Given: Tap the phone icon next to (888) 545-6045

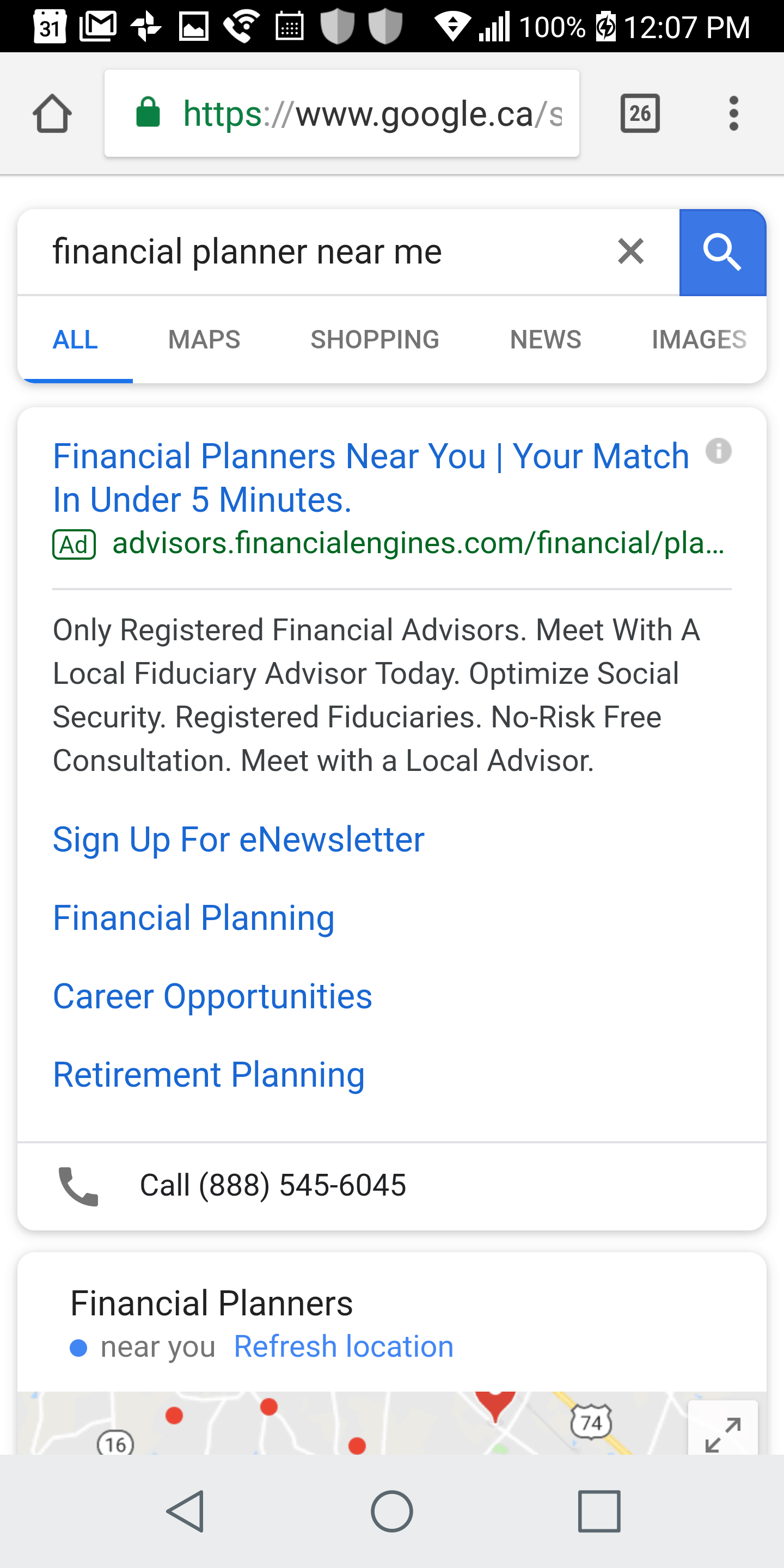Looking at the screenshot, I should click(x=78, y=1185).
